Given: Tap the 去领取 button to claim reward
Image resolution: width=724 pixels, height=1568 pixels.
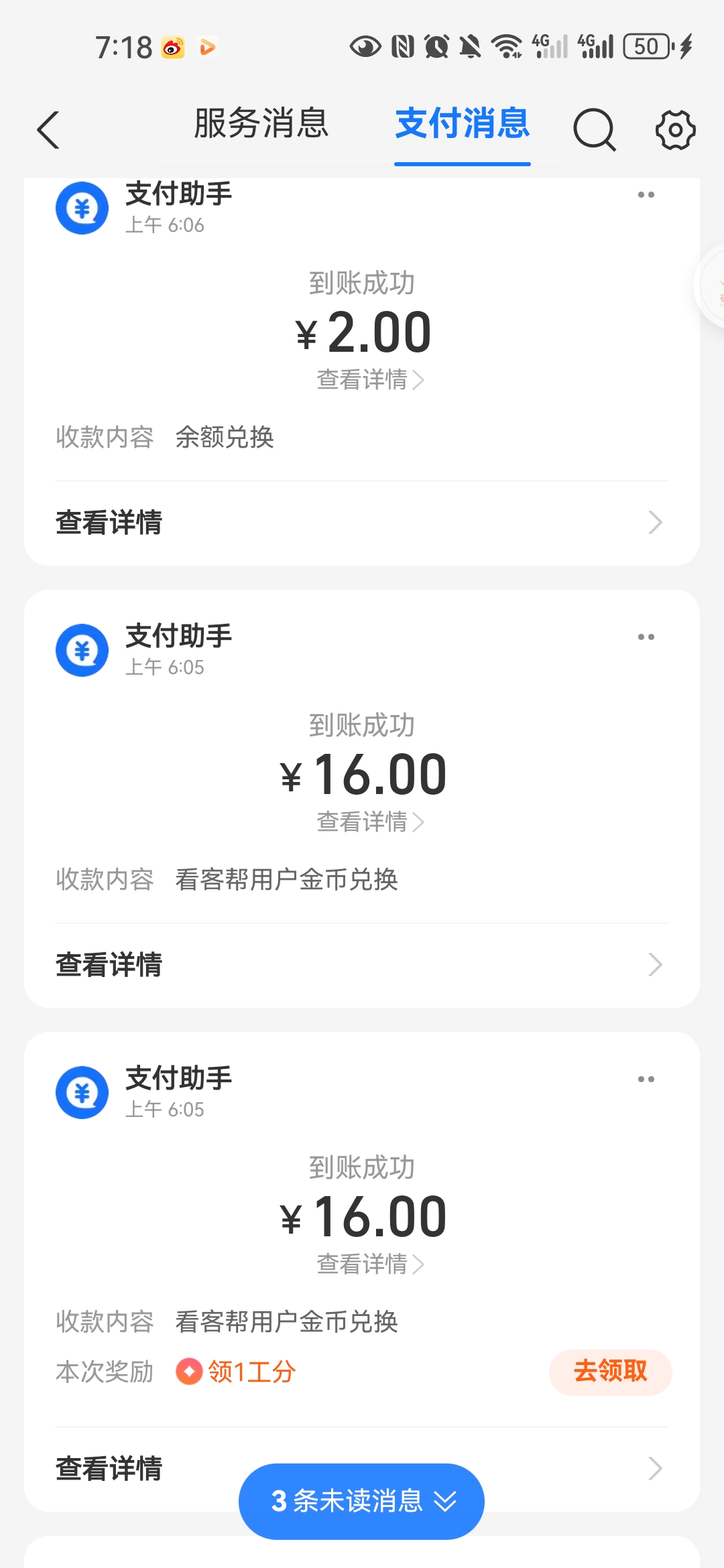Looking at the screenshot, I should (x=610, y=1372).
